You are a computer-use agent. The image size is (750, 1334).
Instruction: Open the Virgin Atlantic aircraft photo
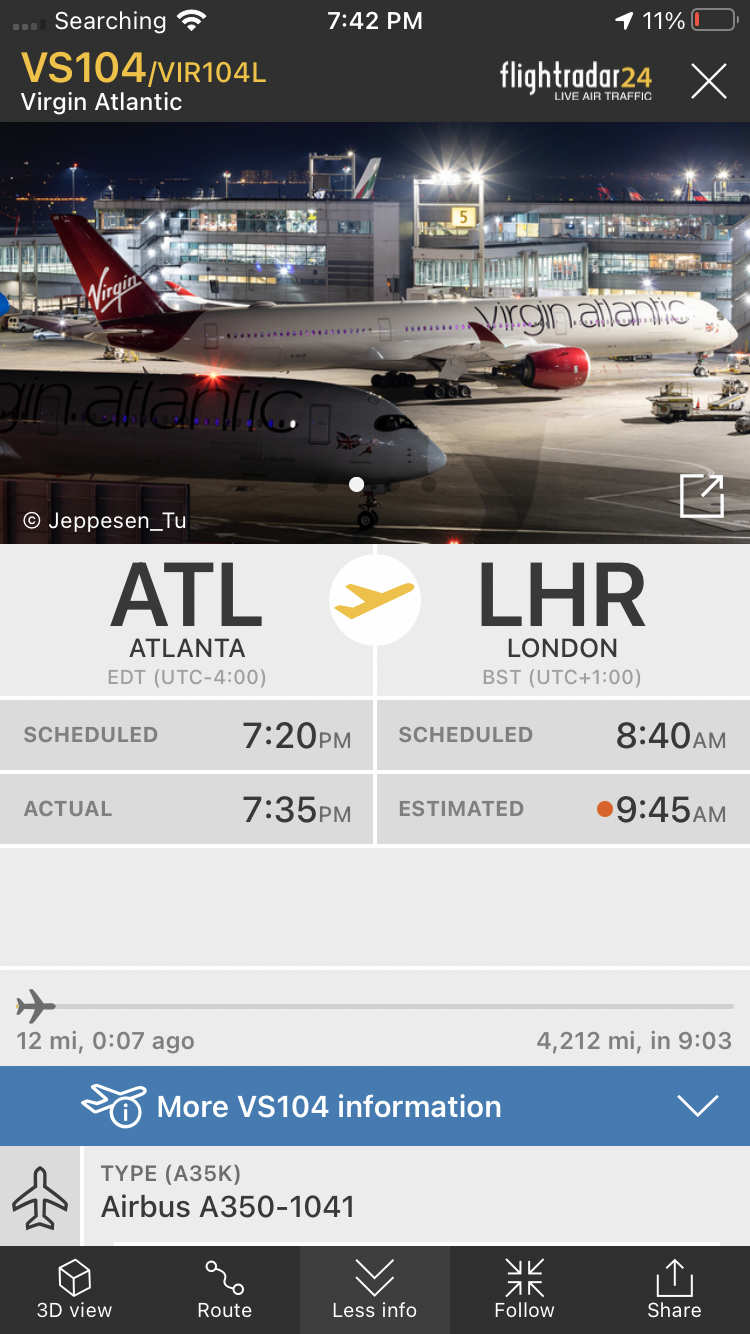point(375,333)
